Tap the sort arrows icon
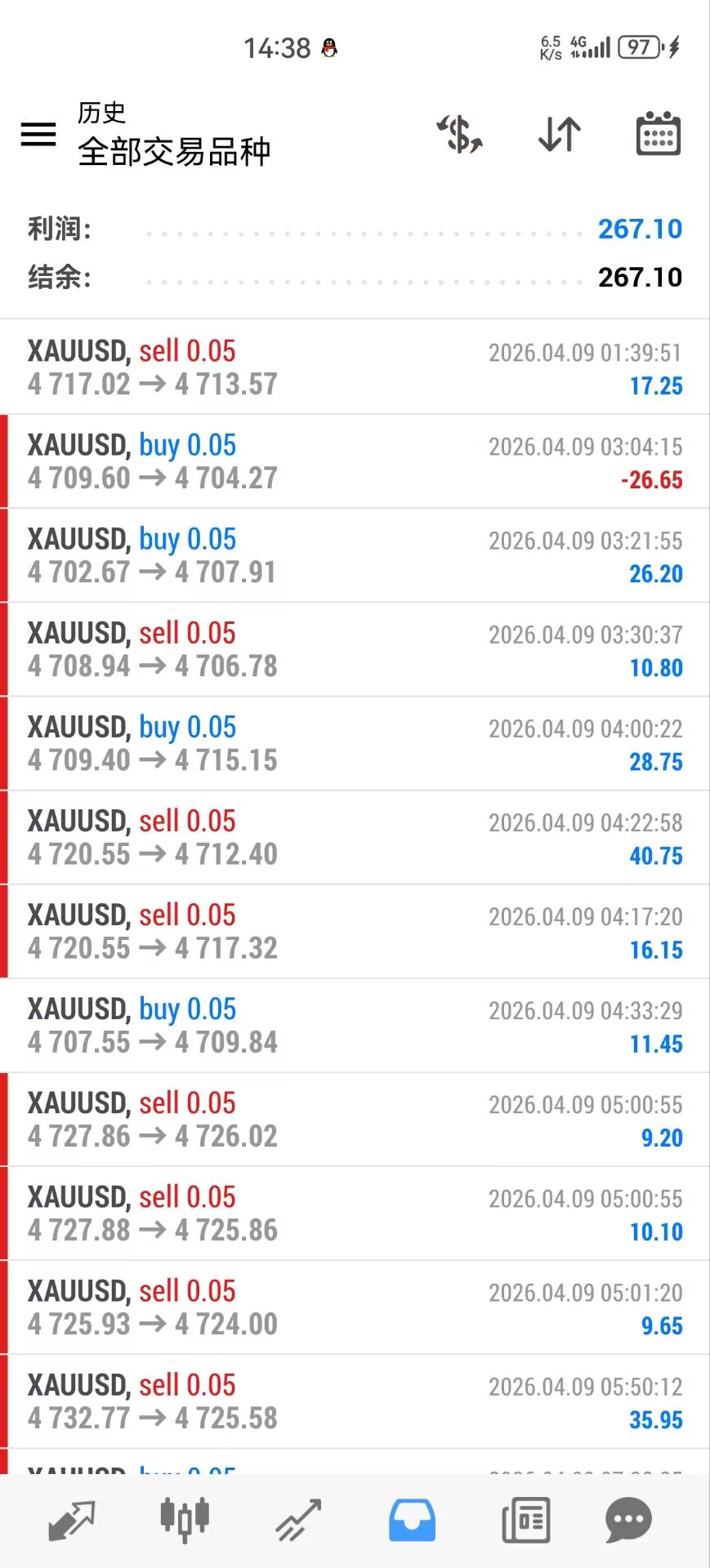 click(560, 134)
